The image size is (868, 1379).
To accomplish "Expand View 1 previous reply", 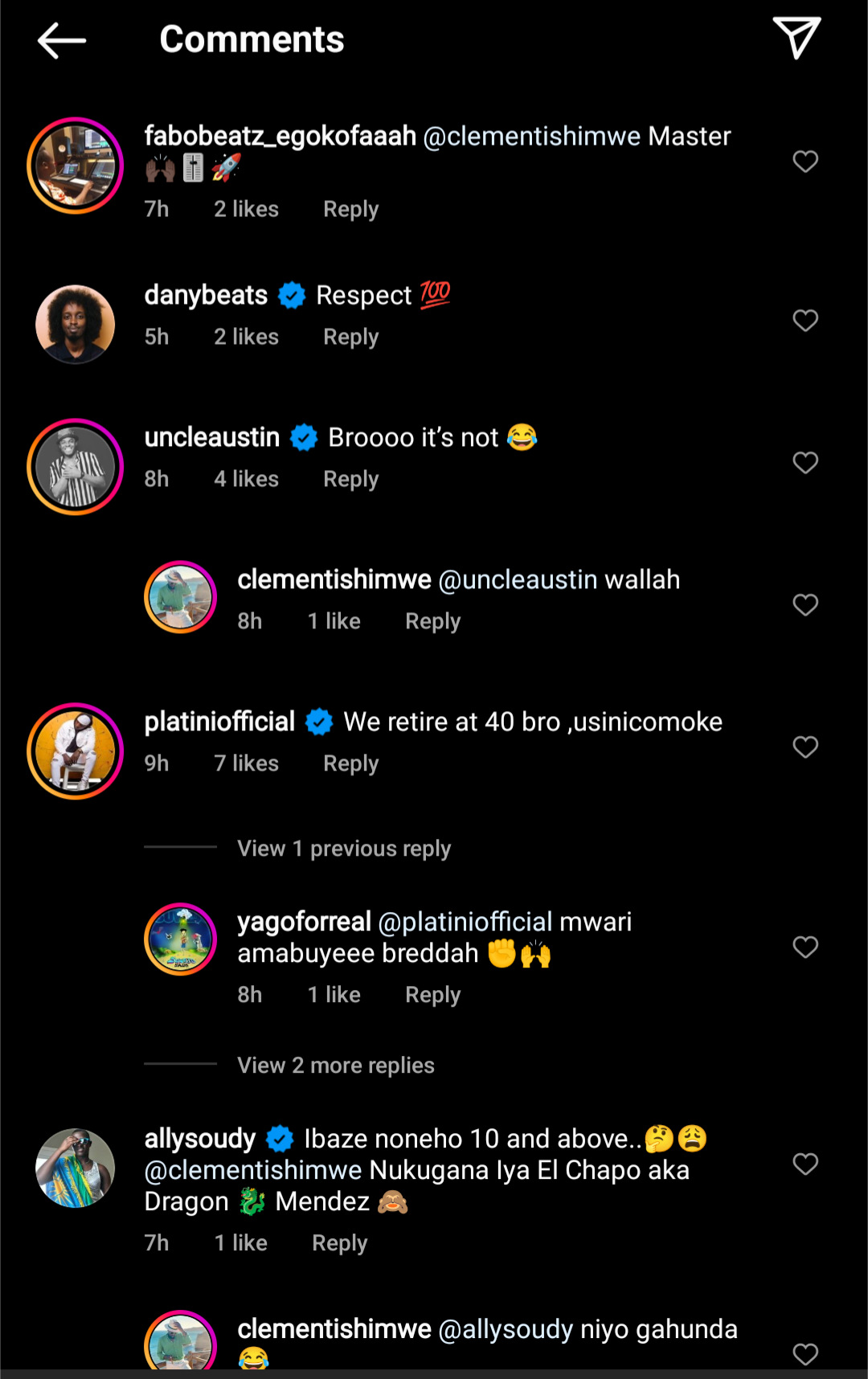I will 343,849.
